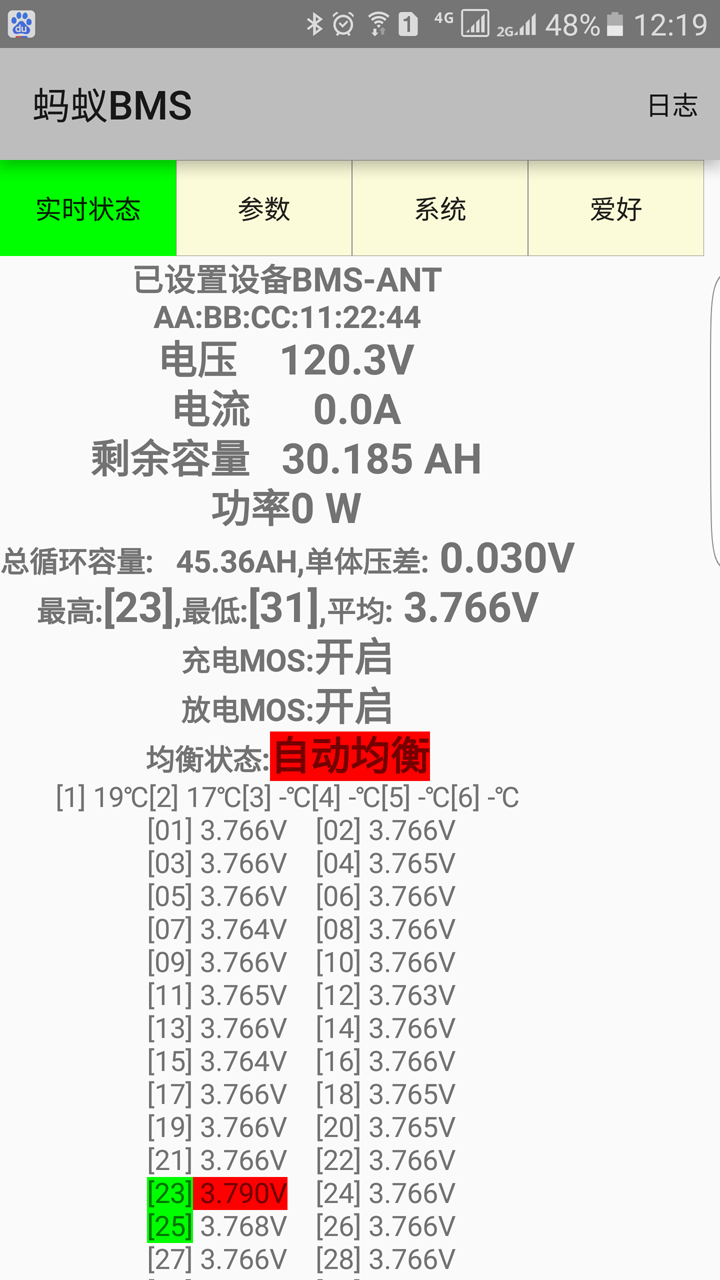Open the 系统 tab

(440, 209)
